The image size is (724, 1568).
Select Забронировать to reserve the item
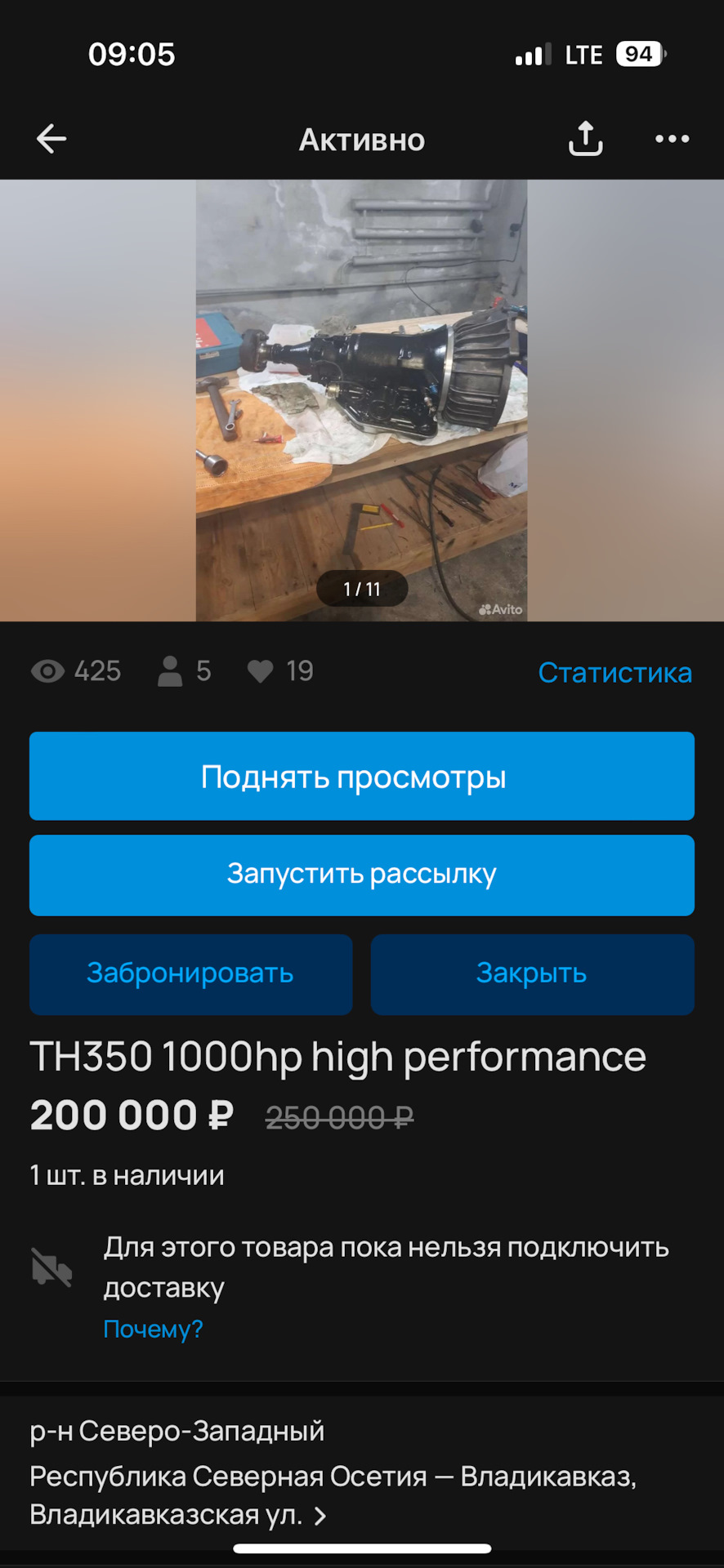pos(190,974)
